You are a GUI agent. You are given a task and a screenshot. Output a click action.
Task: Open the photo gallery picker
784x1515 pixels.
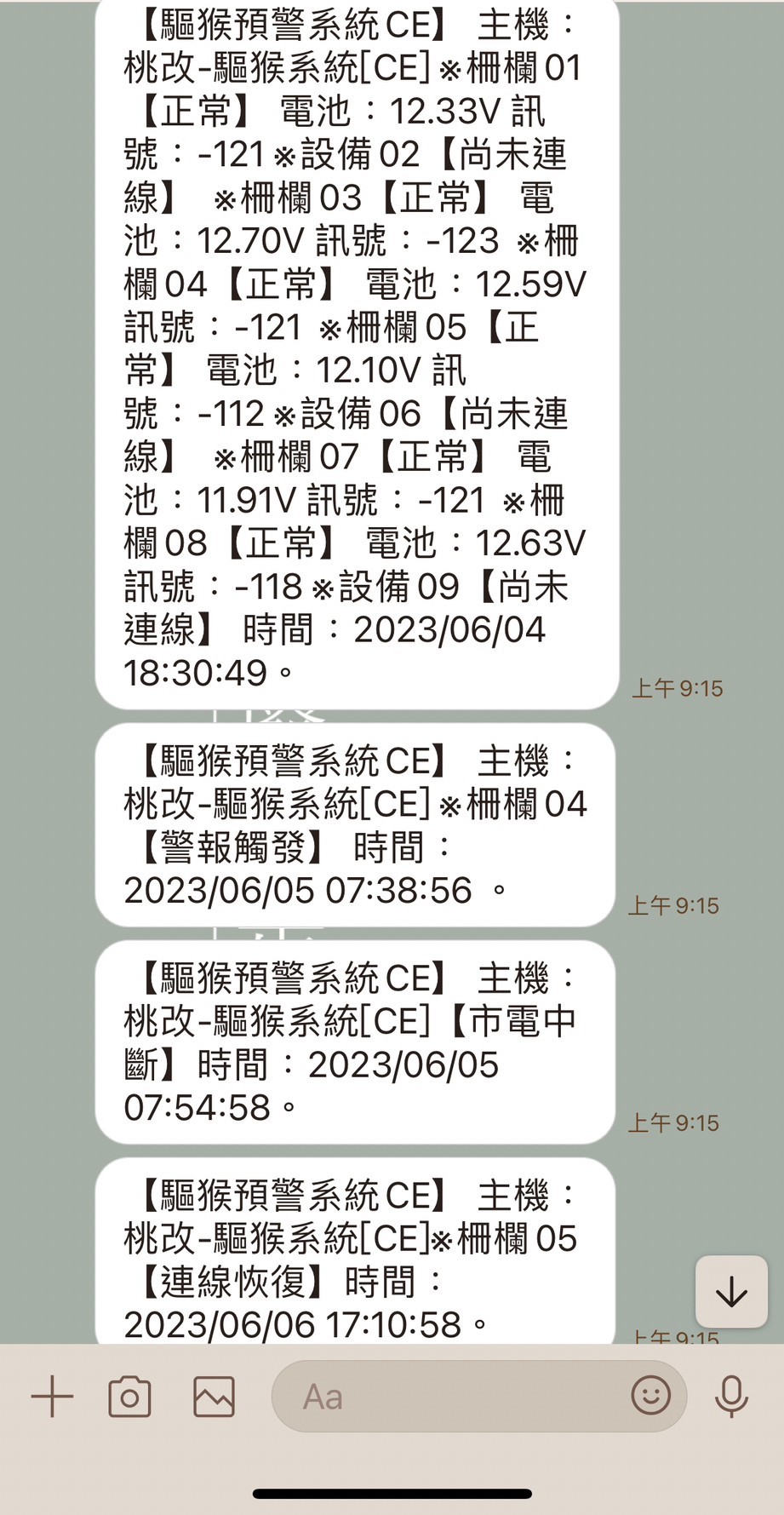click(214, 1397)
